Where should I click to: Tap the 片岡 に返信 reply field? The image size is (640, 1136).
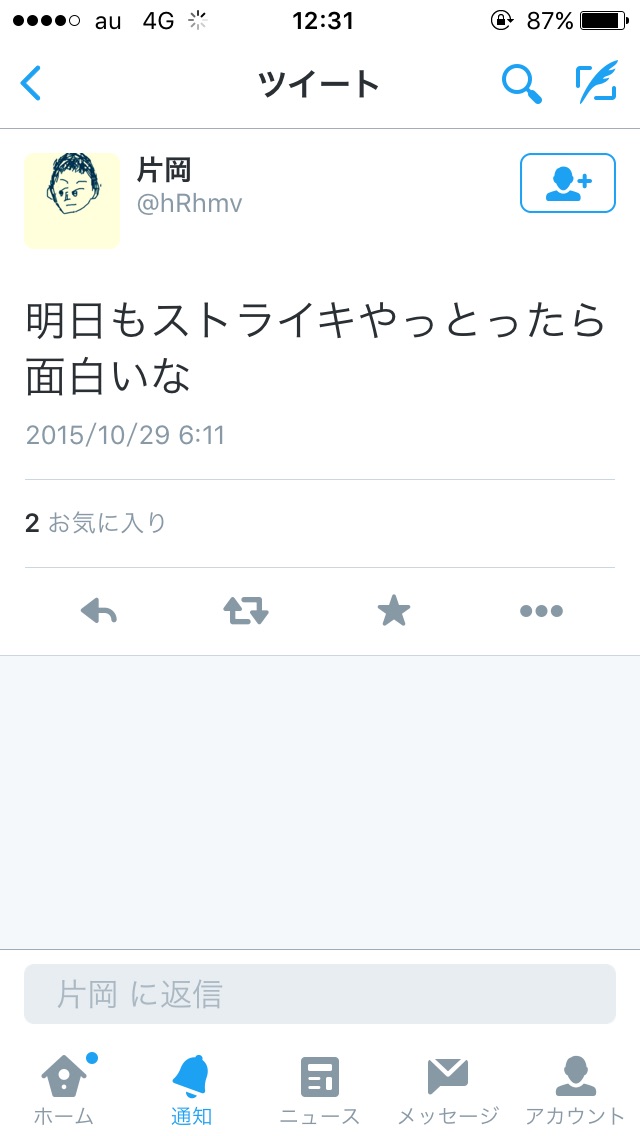click(x=320, y=994)
